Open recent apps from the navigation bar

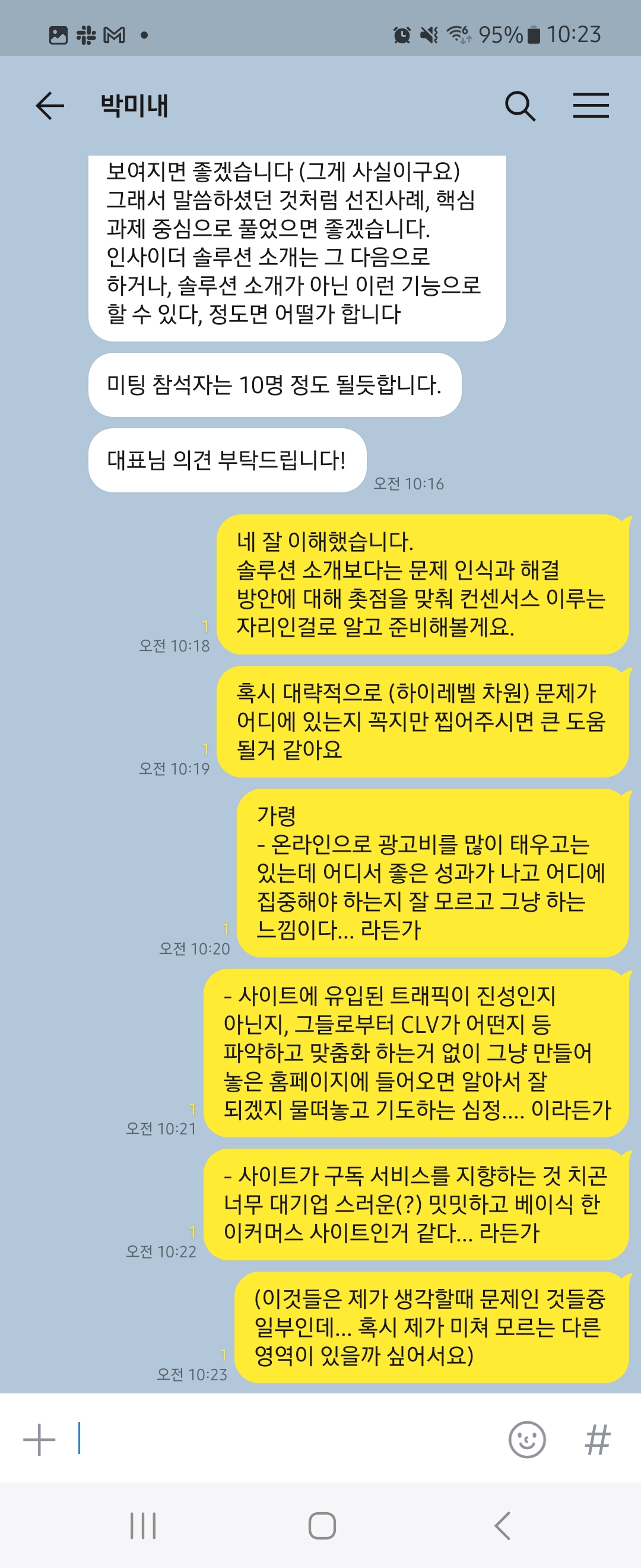143,1525
